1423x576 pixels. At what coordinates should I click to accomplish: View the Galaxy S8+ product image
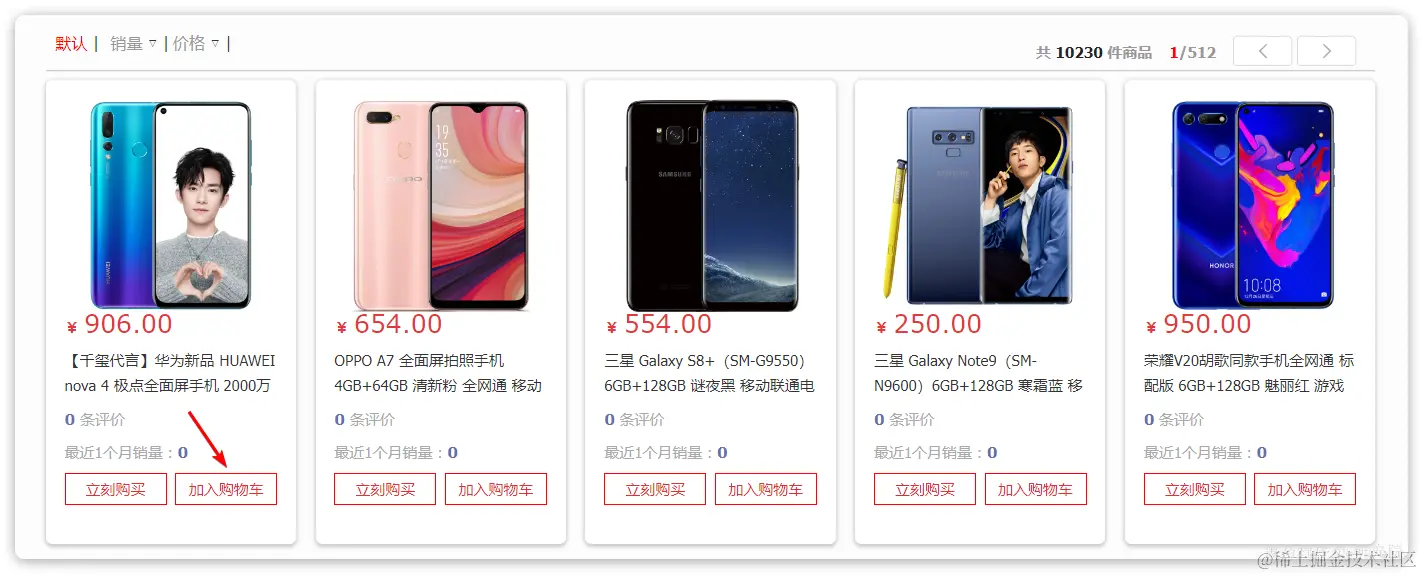click(x=711, y=205)
